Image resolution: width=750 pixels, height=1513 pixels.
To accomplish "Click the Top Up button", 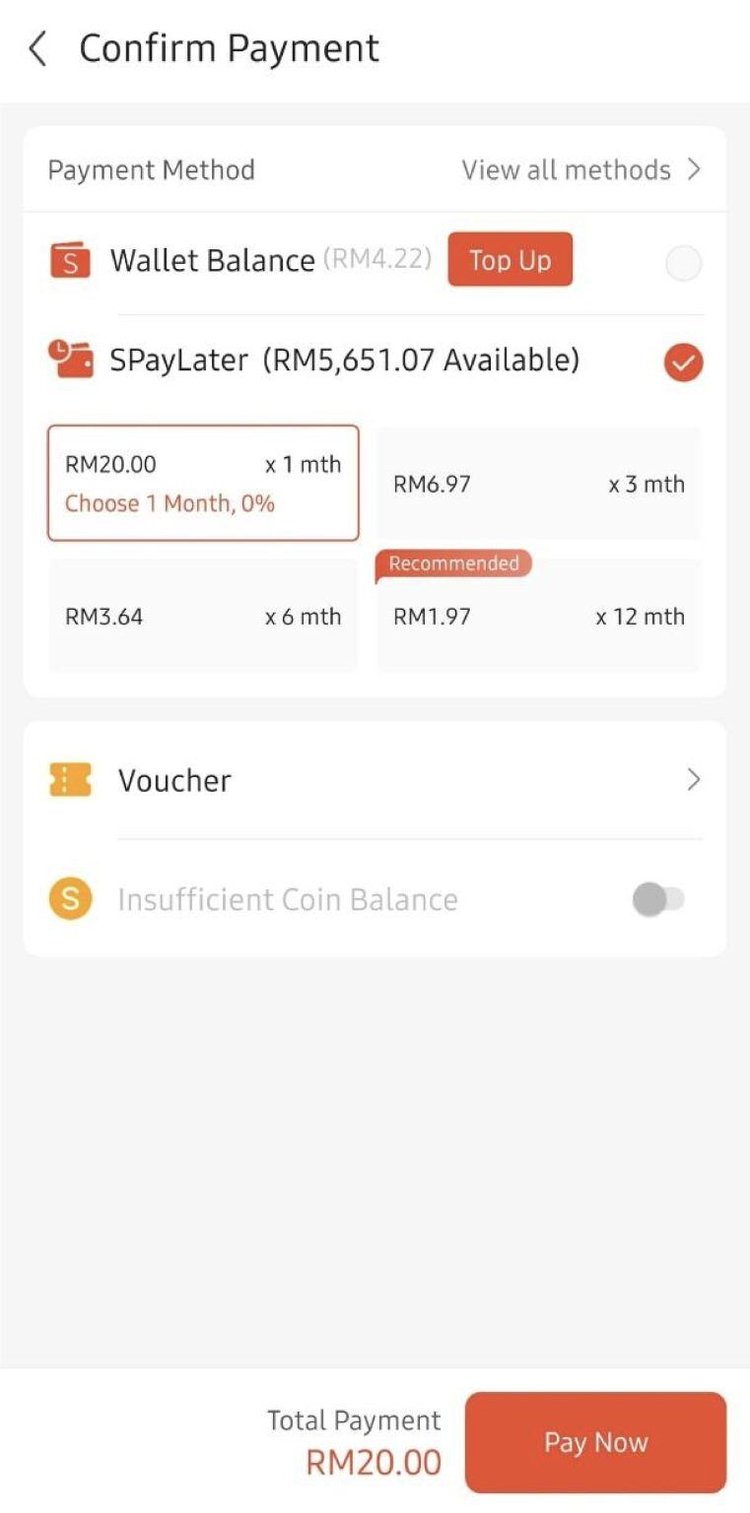I will click(x=509, y=260).
